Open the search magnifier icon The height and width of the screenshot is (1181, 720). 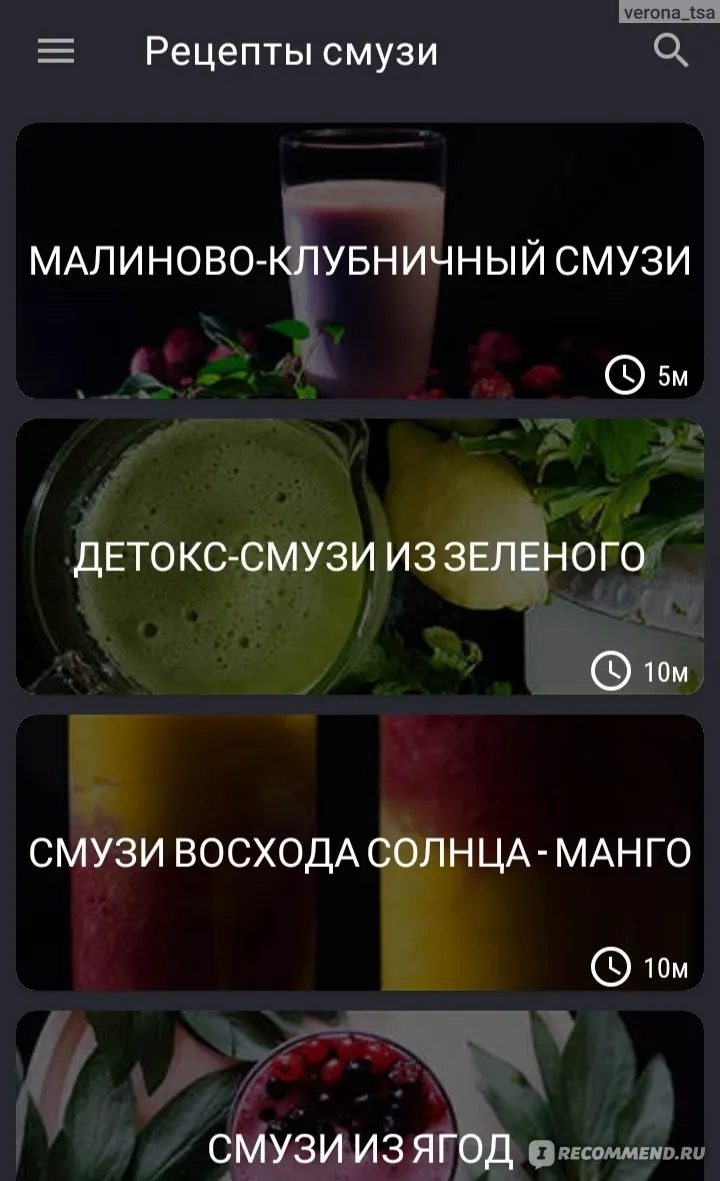tap(670, 51)
